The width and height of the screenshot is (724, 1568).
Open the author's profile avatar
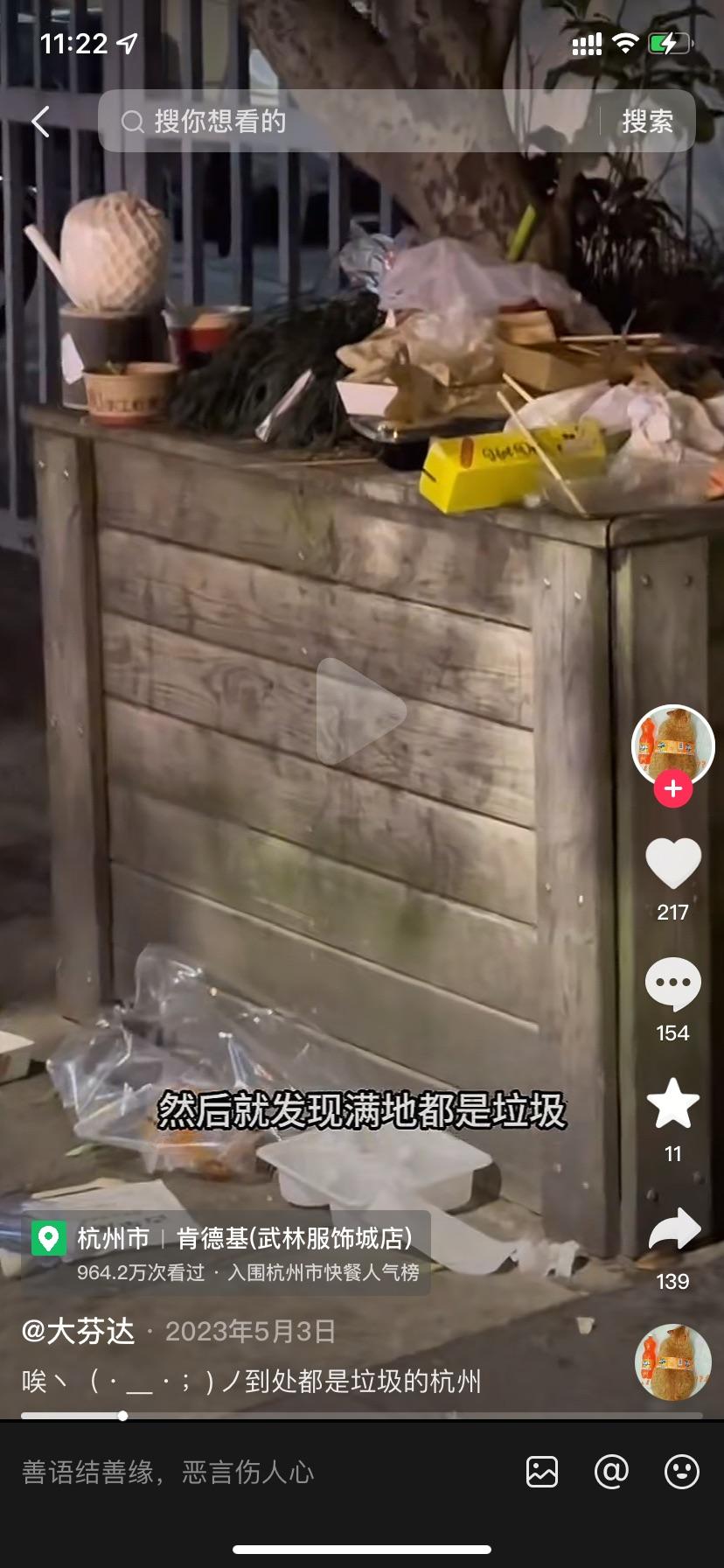coord(672,744)
